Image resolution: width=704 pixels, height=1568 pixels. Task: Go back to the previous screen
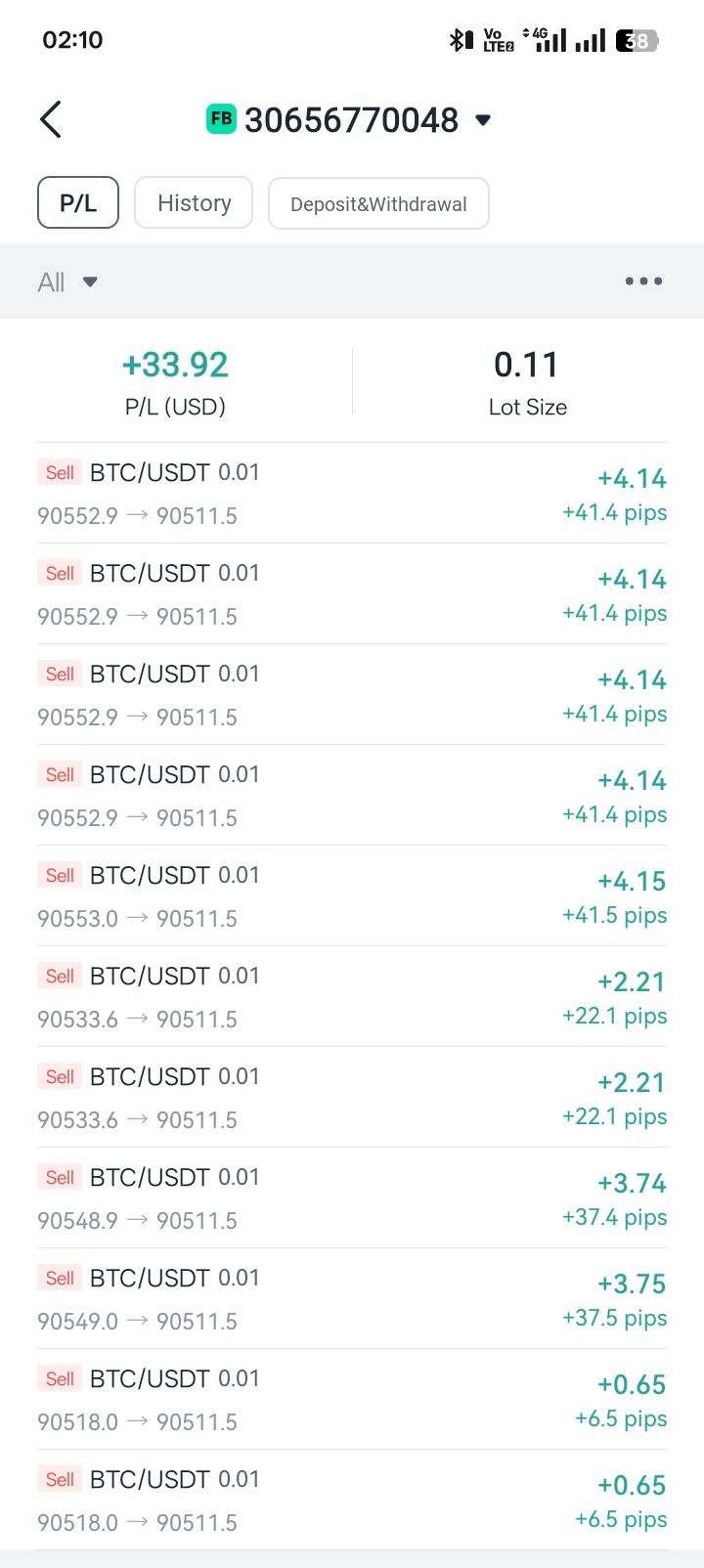point(51,120)
